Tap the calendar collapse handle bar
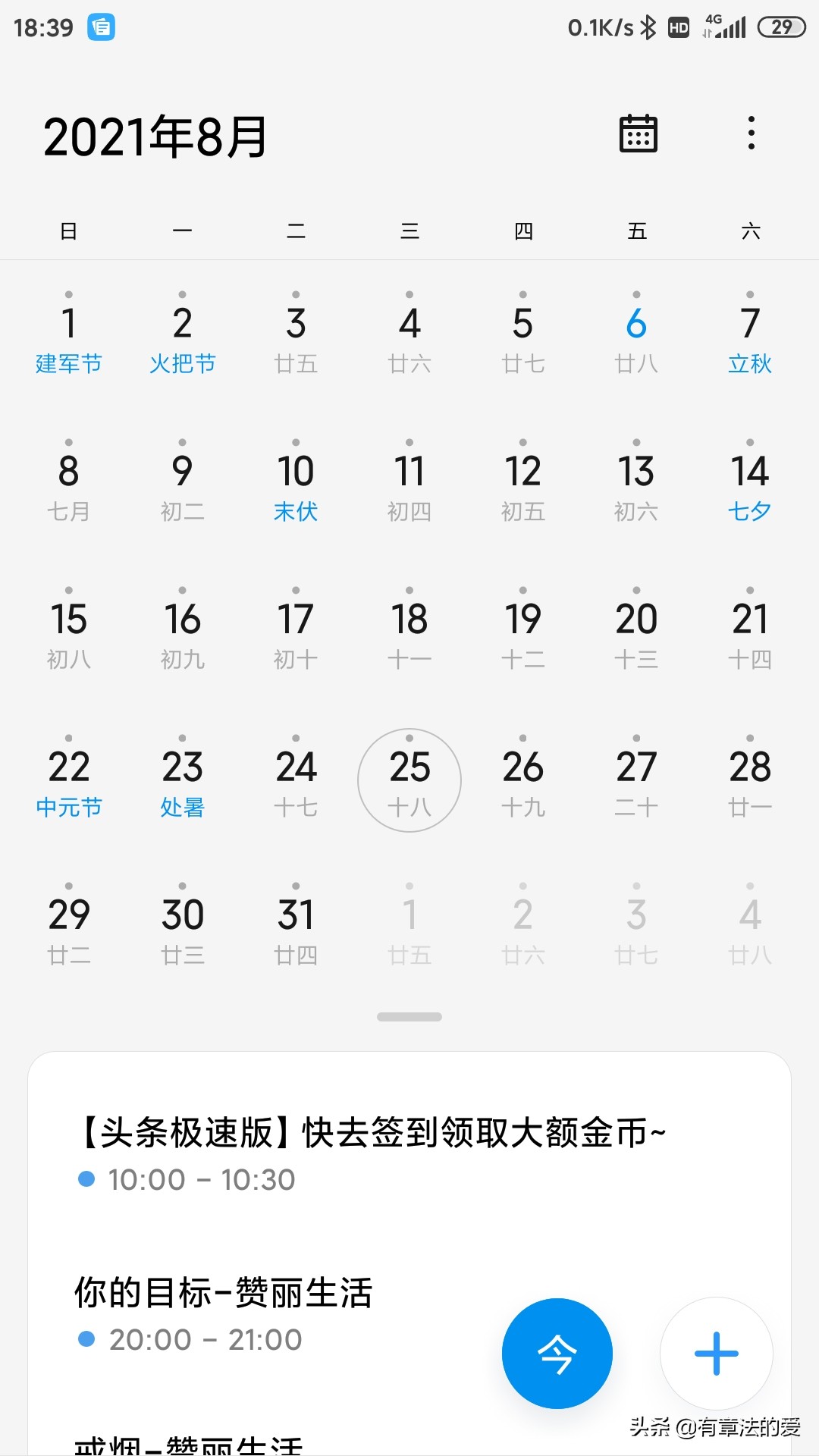Screen dimensions: 819x1456 pyautogui.click(x=409, y=1017)
